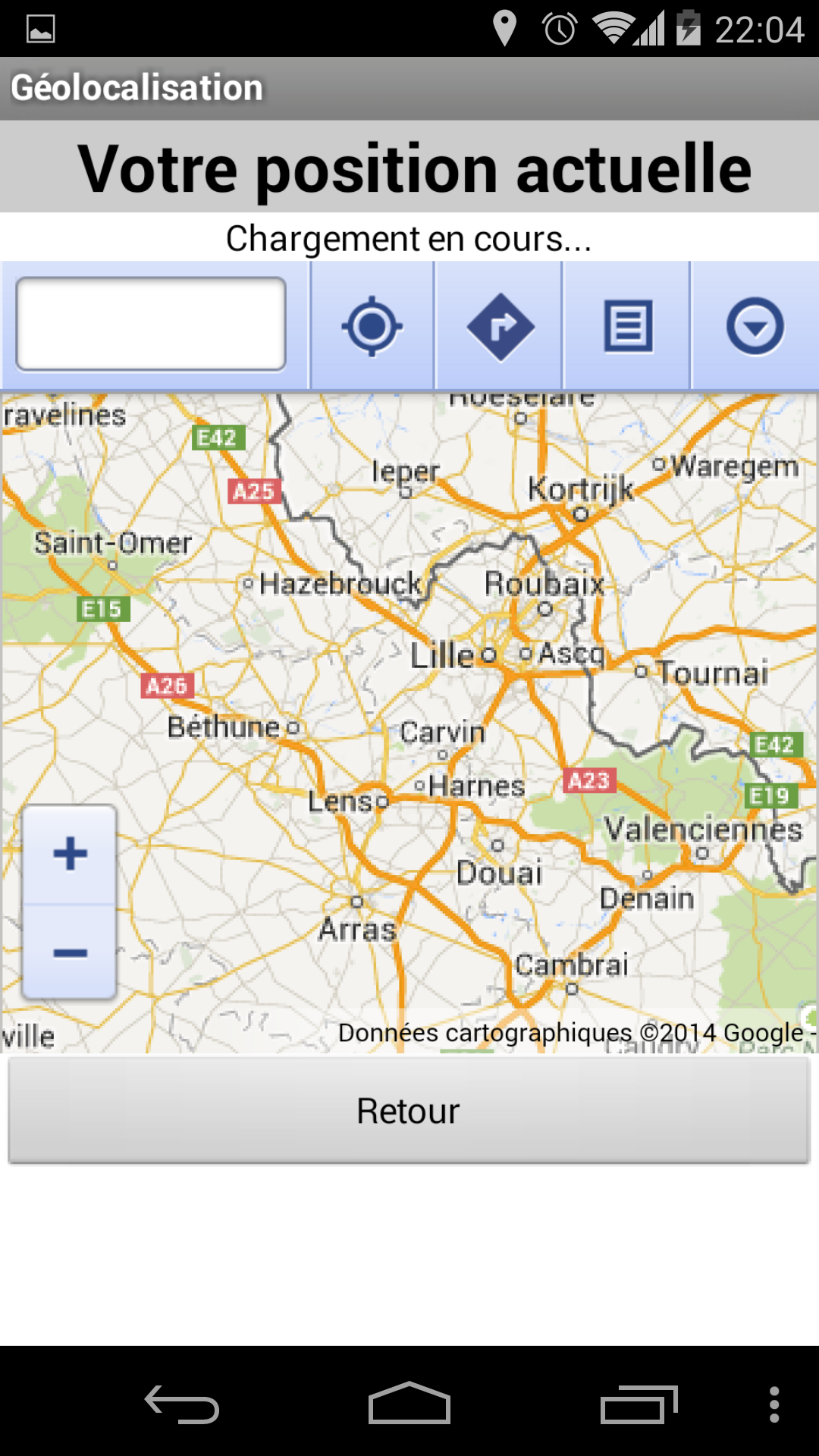The image size is (819, 1456).
Task: Open the directions tool
Action: click(500, 327)
